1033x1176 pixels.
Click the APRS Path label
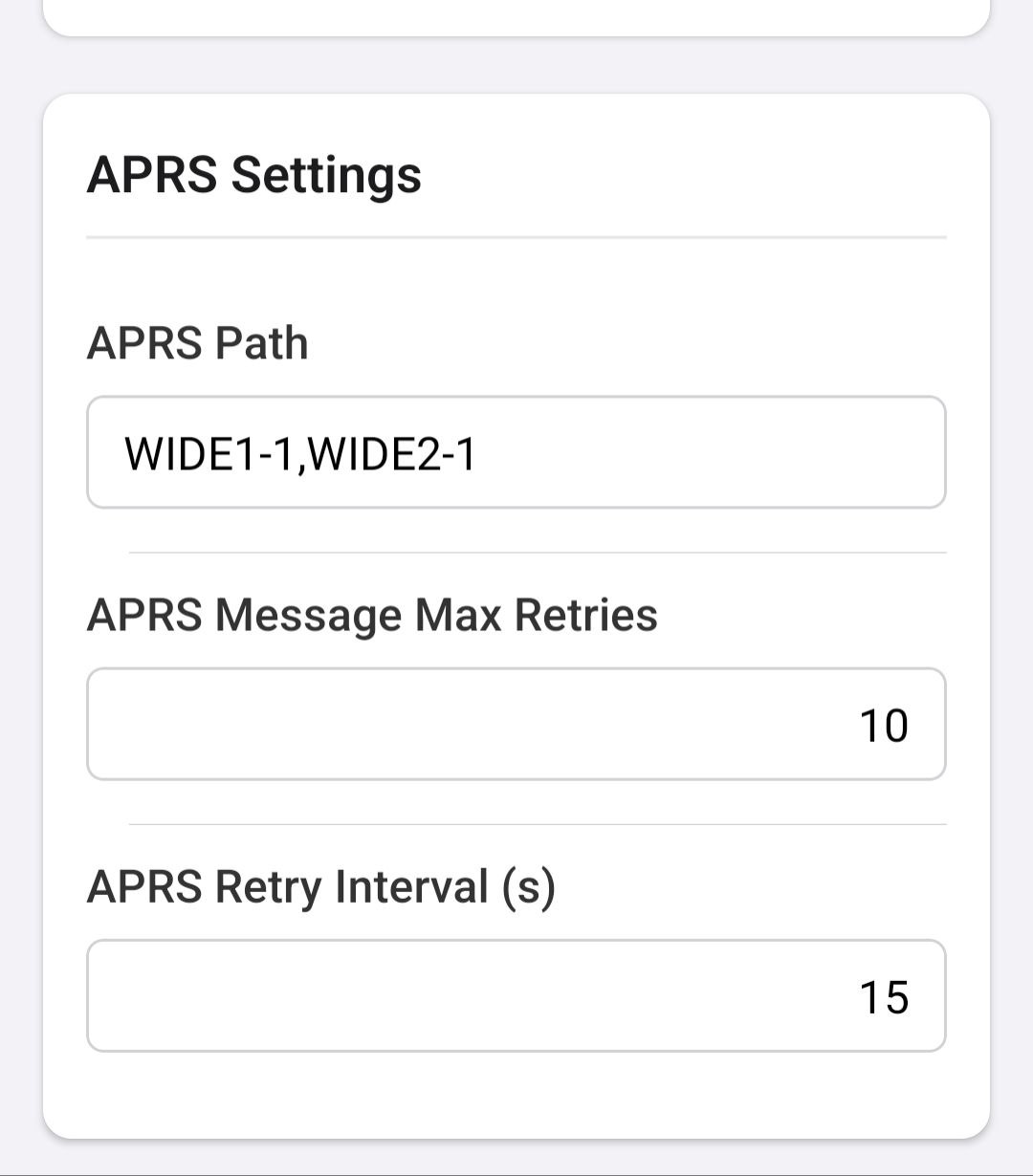click(197, 344)
